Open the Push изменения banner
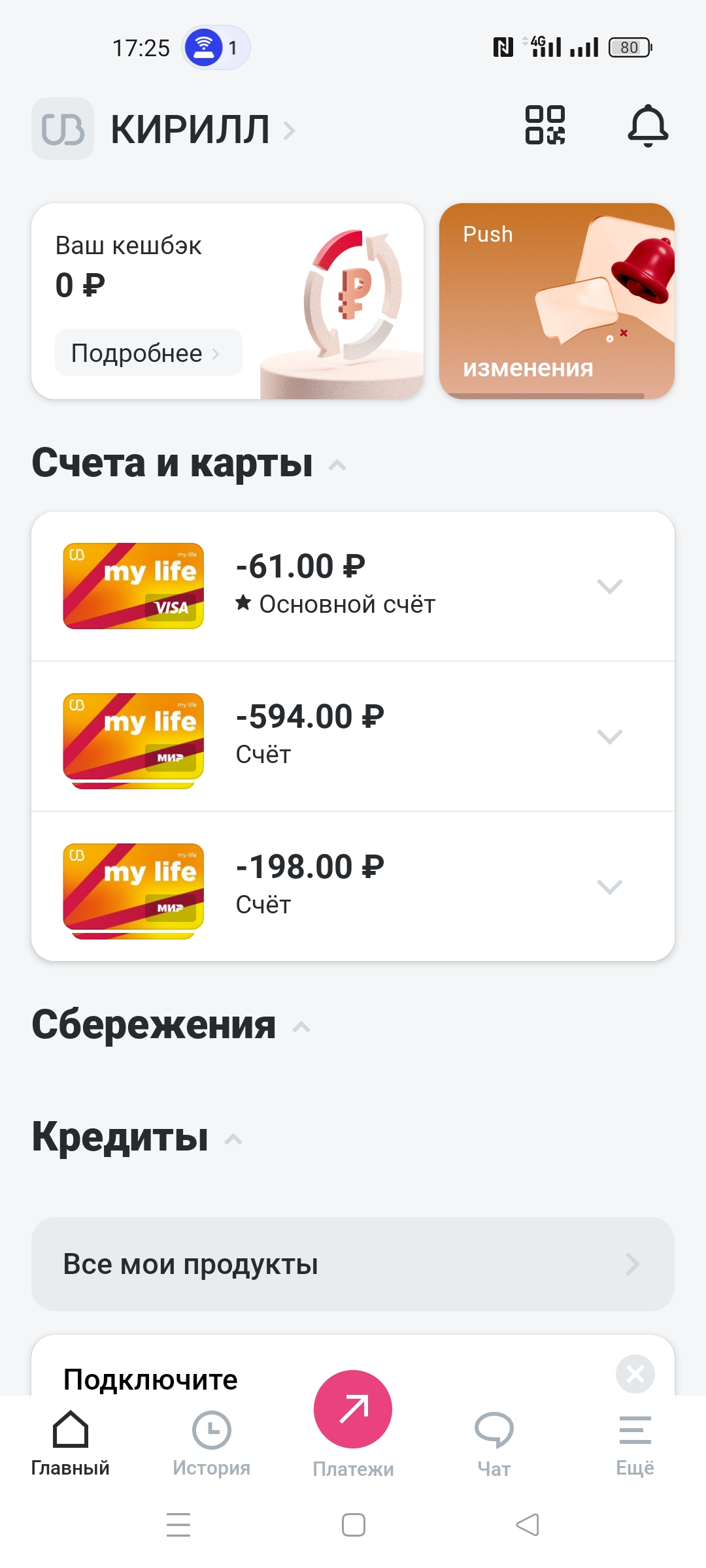This screenshot has width=706, height=1568. (557, 301)
